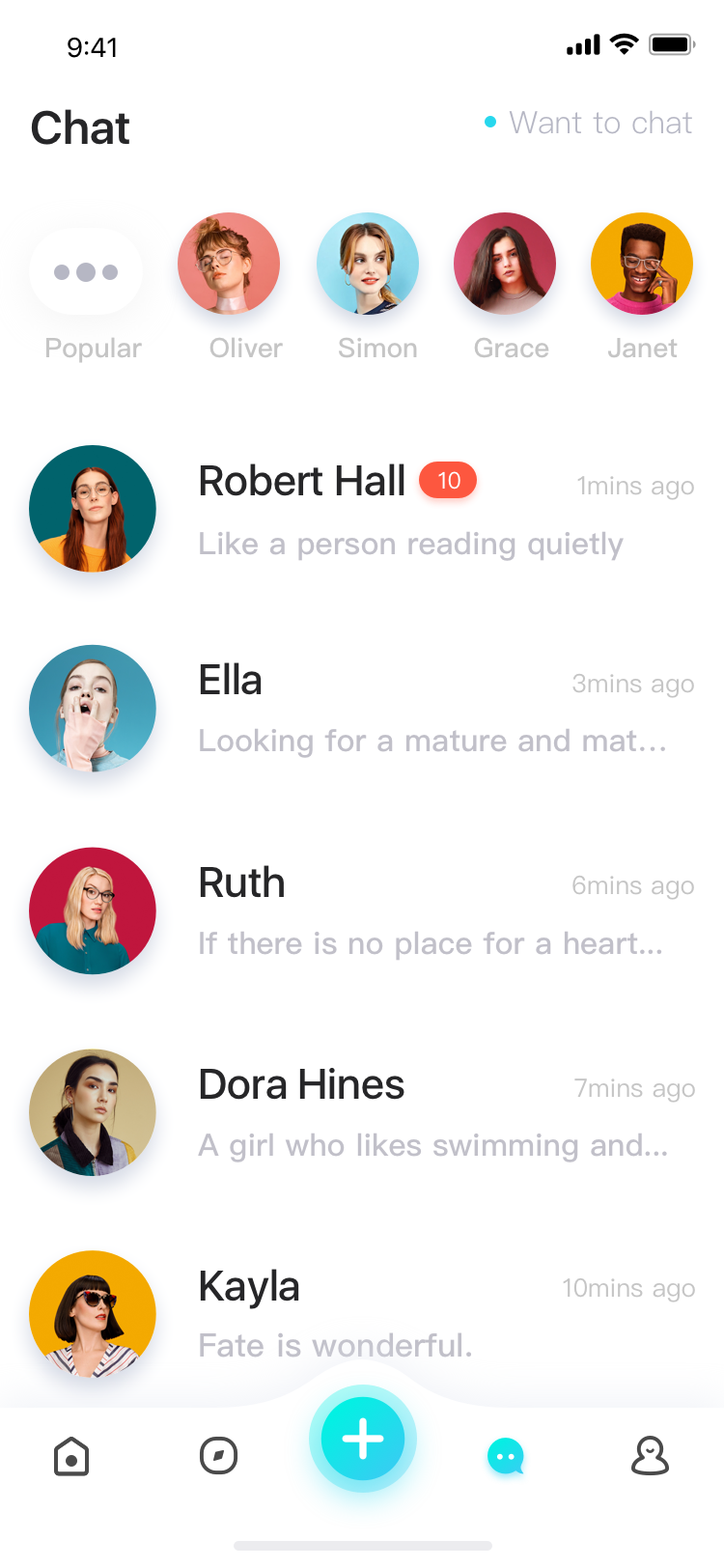Image resolution: width=724 pixels, height=1568 pixels.
Task: Open the conversation with Kayla
Action: pyautogui.click(x=362, y=1314)
